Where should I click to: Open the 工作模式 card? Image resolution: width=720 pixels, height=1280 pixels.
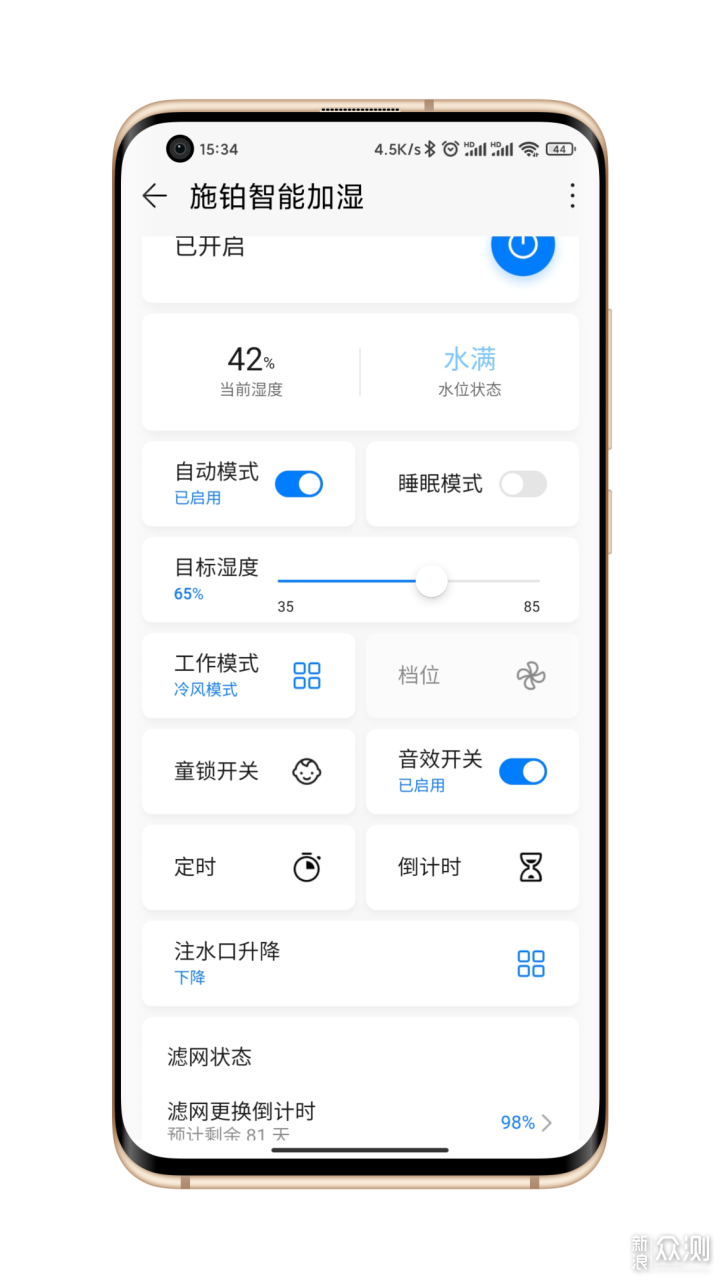point(248,675)
